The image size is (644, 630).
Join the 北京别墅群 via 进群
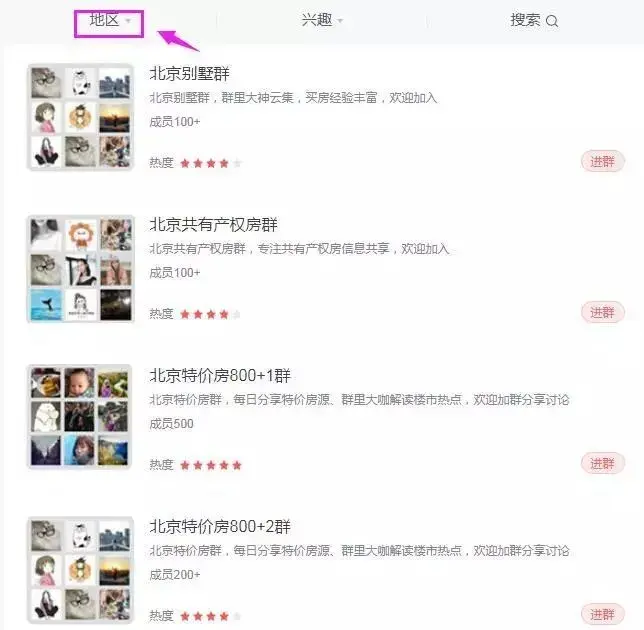[602, 162]
